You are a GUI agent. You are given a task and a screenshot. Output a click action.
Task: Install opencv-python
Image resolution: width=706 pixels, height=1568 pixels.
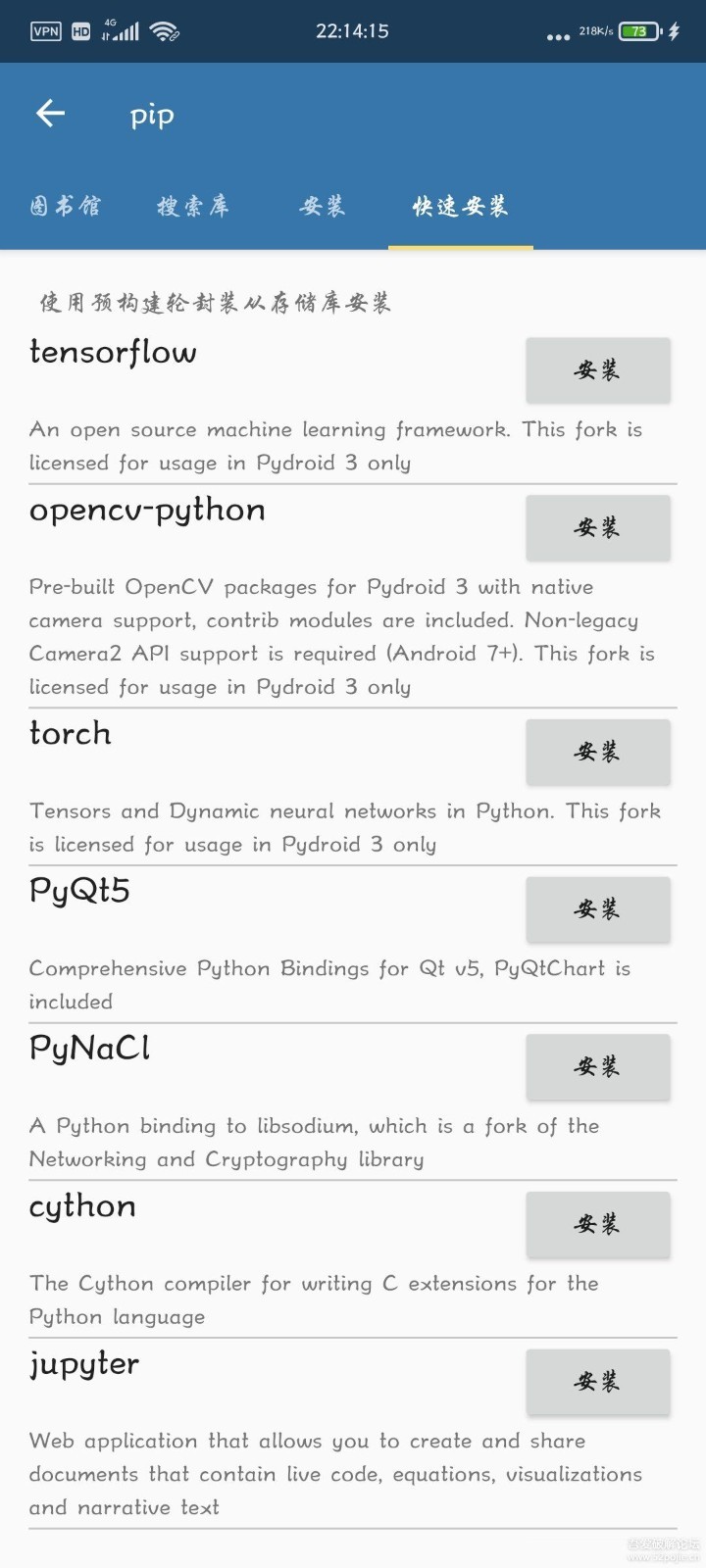(x=598, y=527)
